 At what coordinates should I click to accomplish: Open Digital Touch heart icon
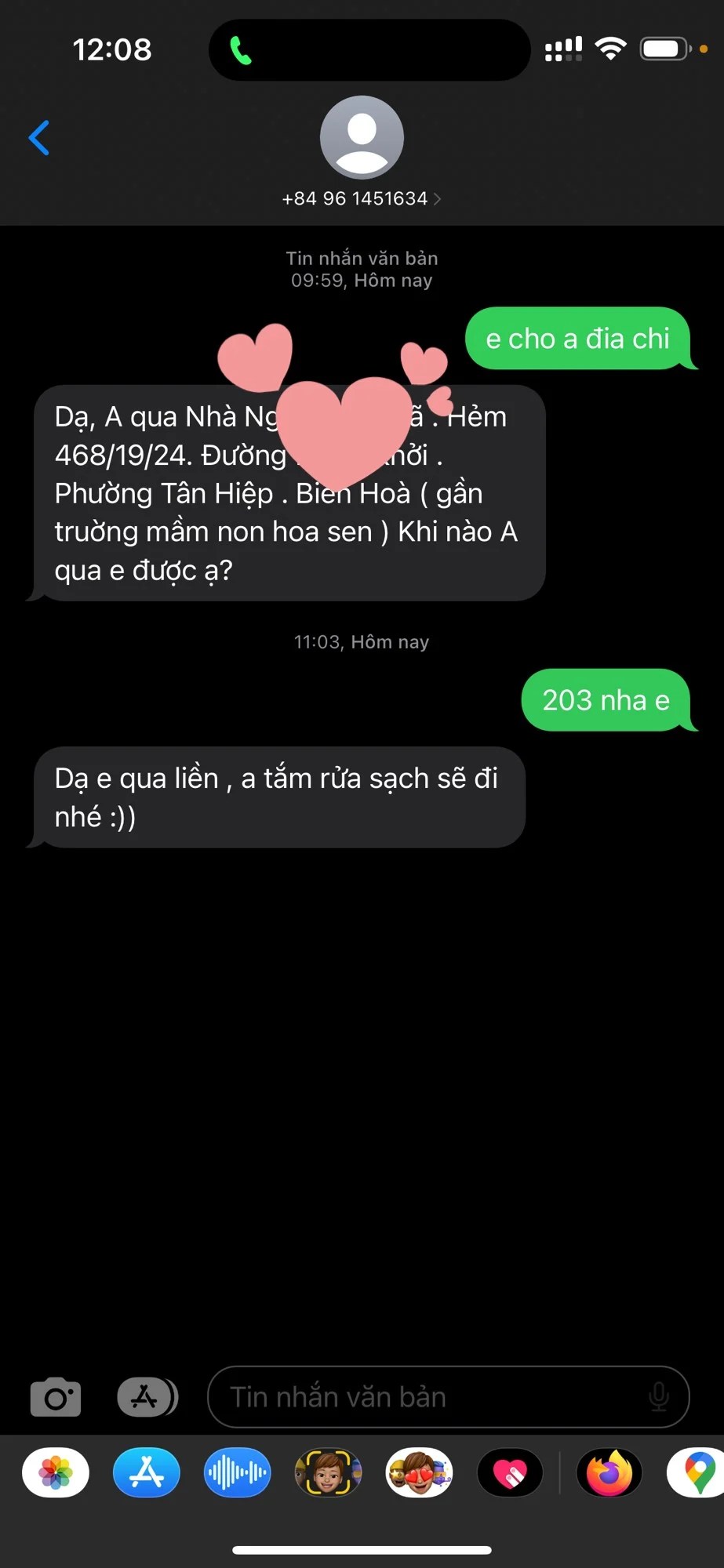[510, 1472]
